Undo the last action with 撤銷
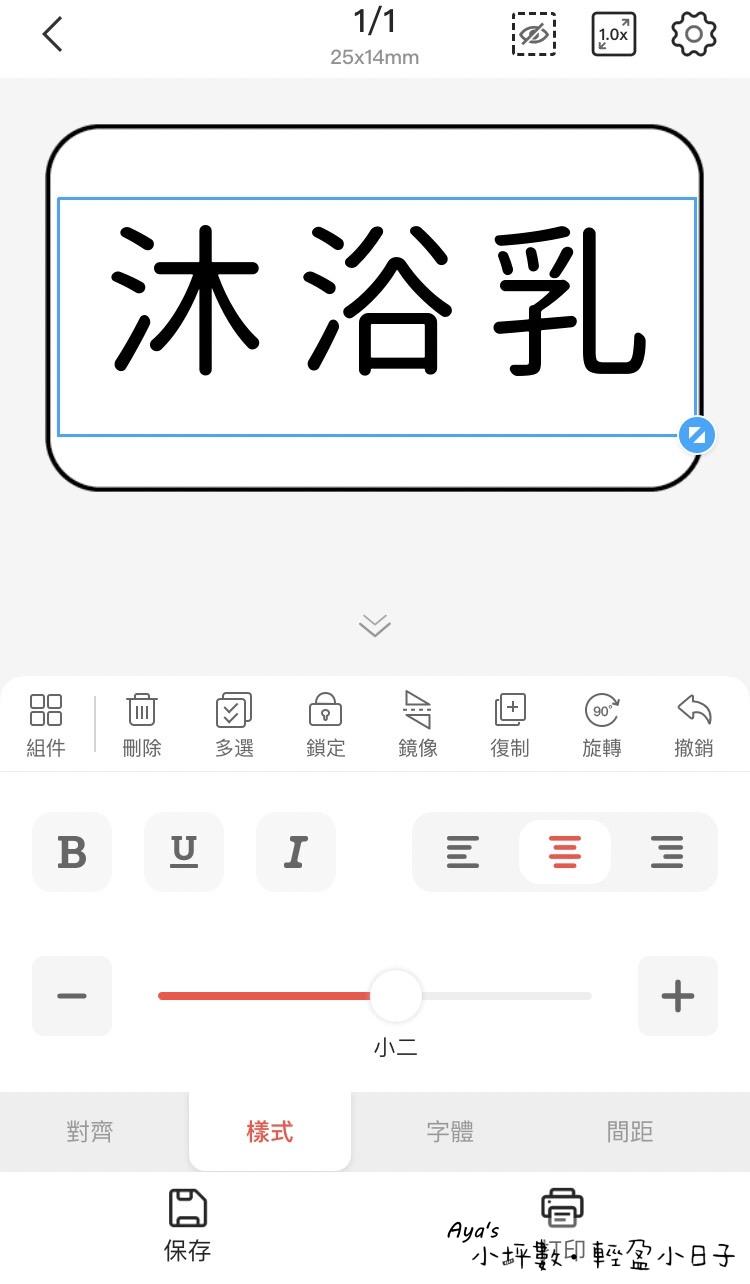 pyautogui.click(x=694, y=725)
